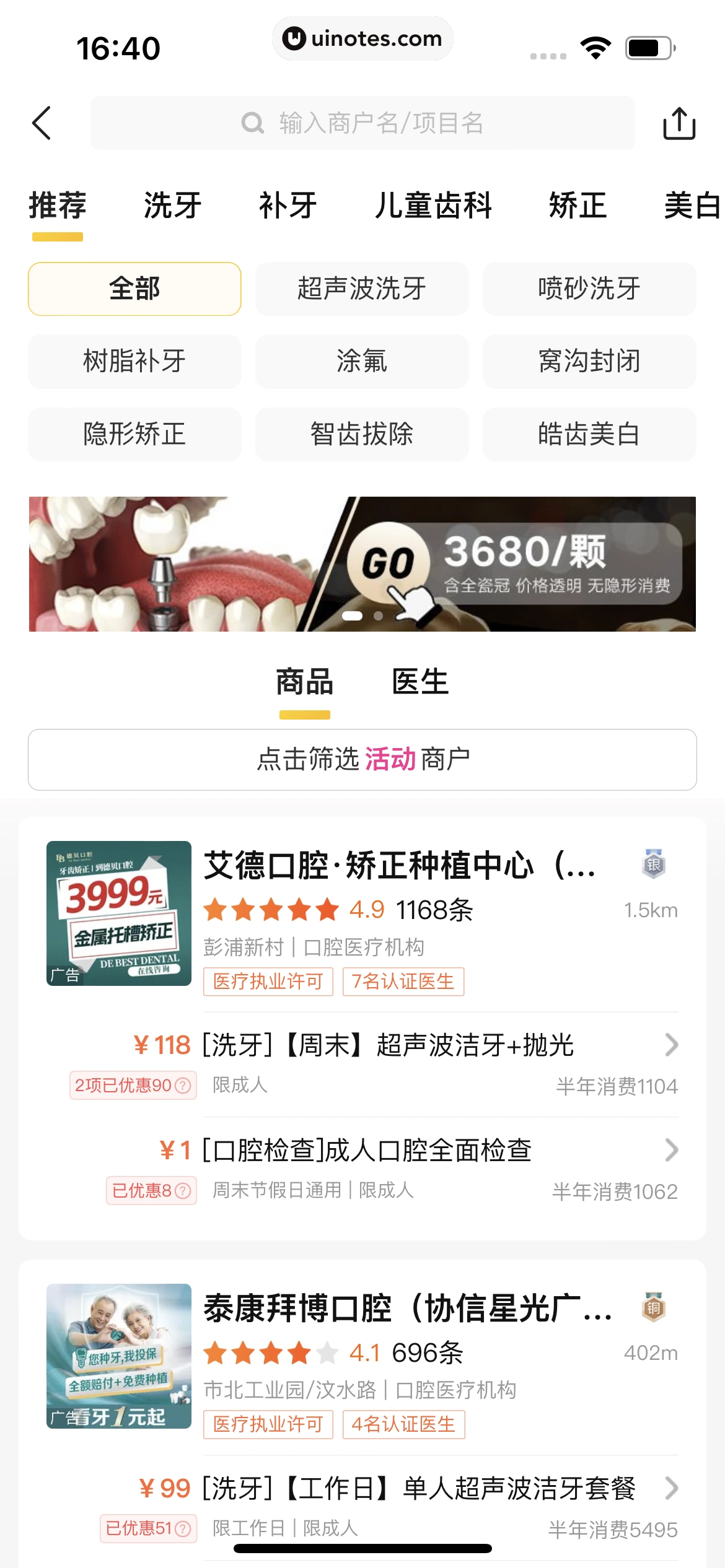This screenshot has width=725, height=1568.
Task: Choose the 智齿拔除 chip
Action: point(362,433)
